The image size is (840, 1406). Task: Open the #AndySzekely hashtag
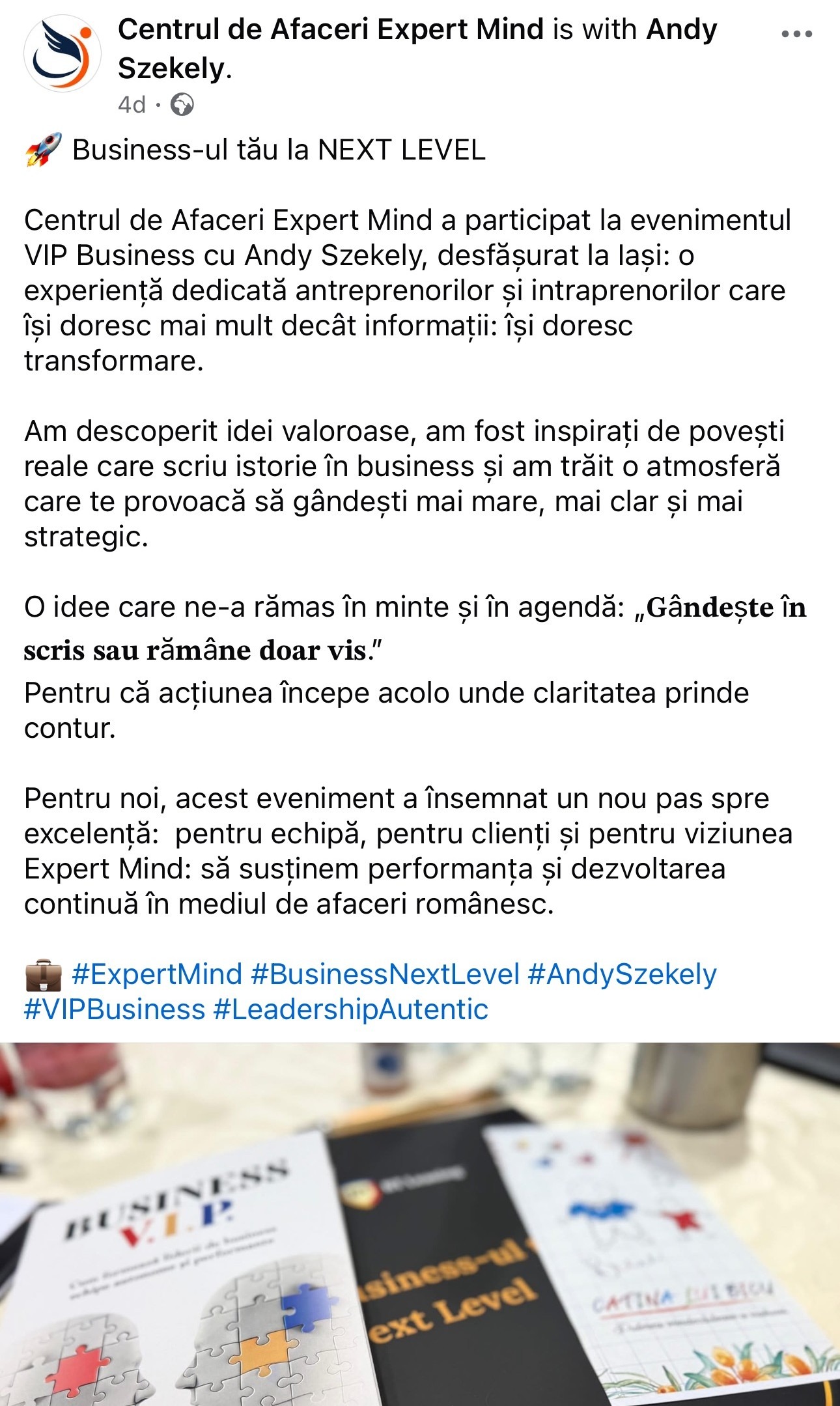622,974
